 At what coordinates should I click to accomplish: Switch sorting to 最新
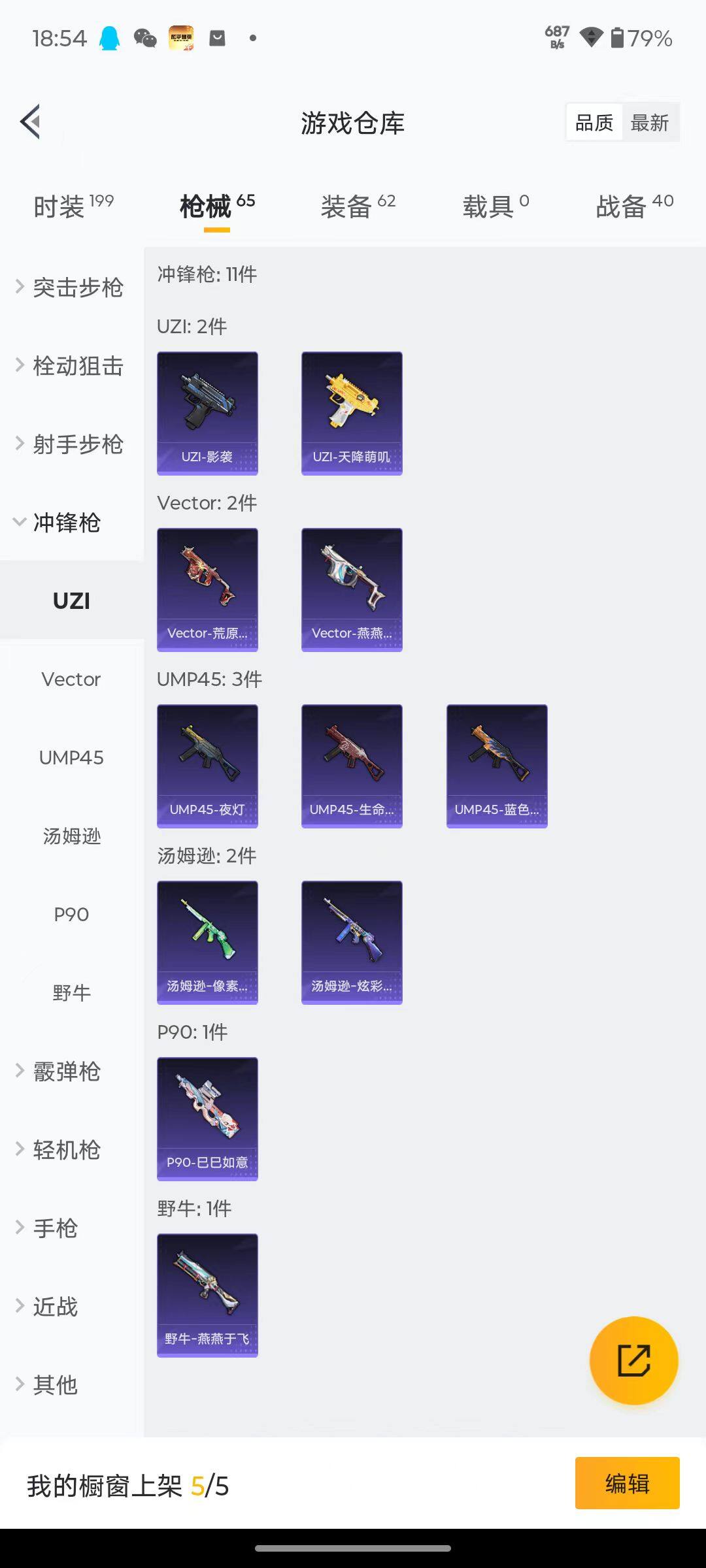click(650, 122)
